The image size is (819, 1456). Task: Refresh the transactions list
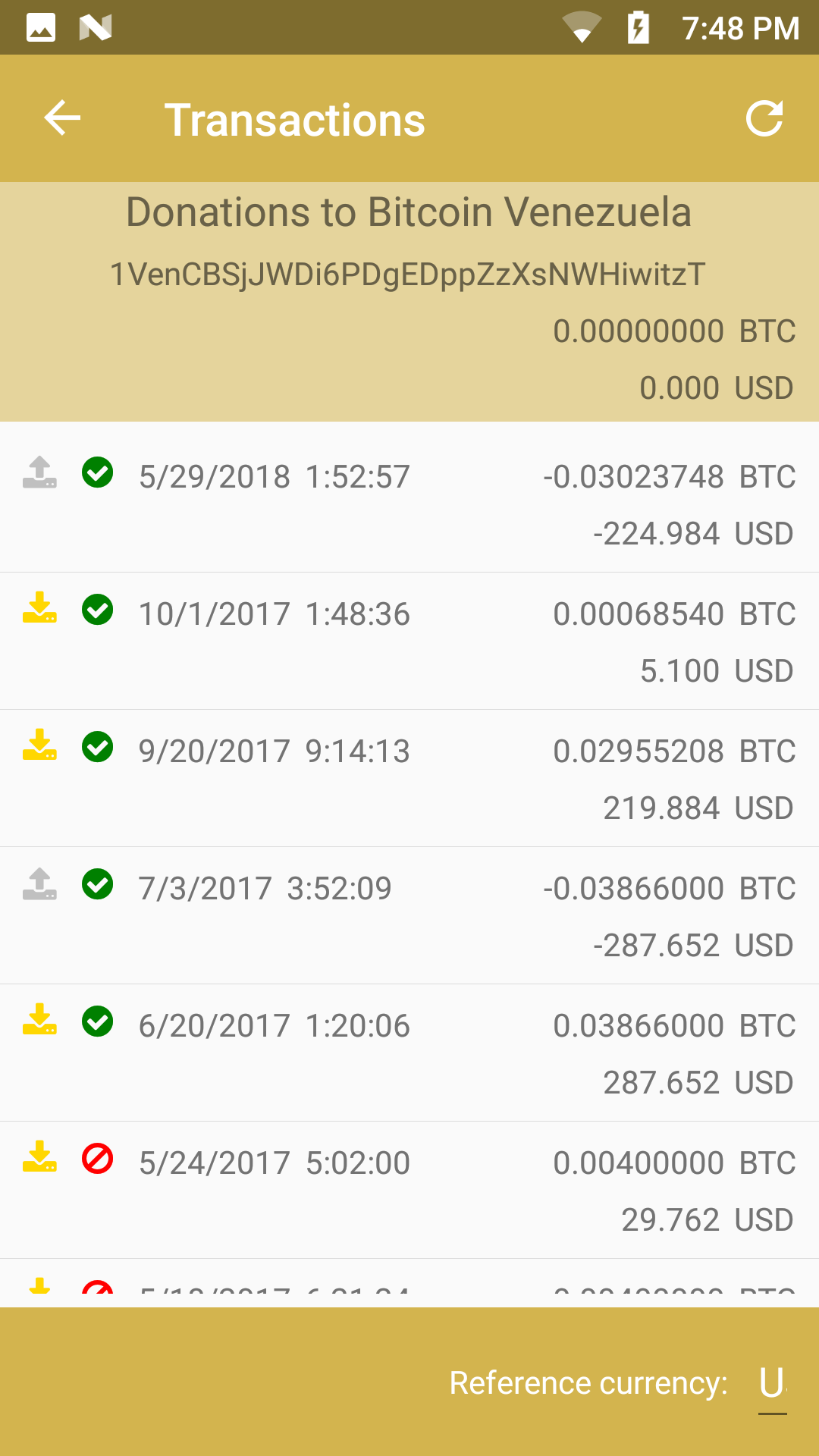coord(764,118)
